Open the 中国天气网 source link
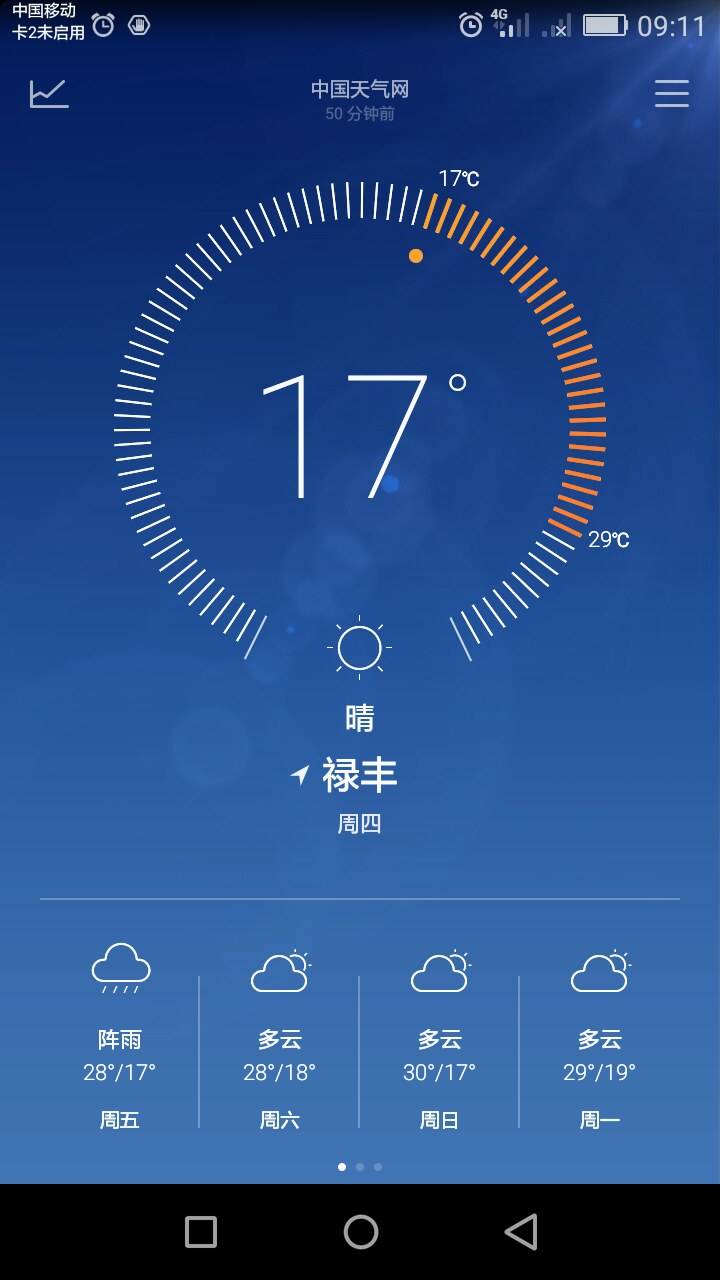This screenshot has height=1280, width=720. click(360, 90)
